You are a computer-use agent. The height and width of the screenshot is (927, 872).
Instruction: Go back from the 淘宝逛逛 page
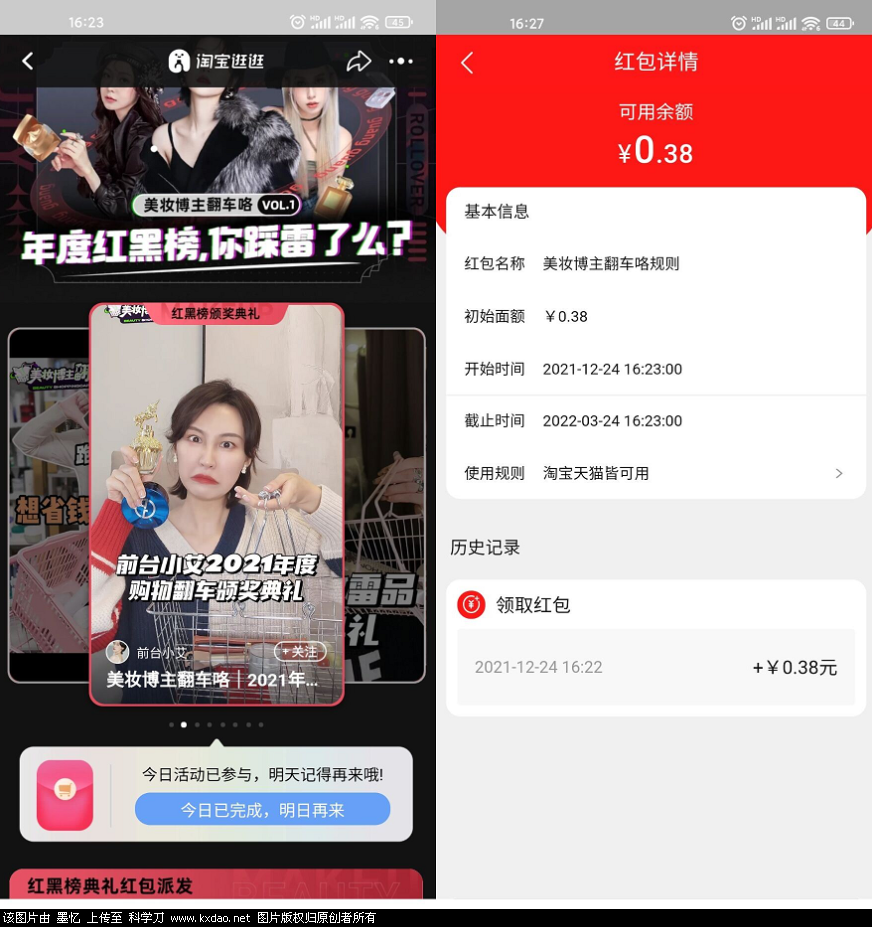point(28,61)
